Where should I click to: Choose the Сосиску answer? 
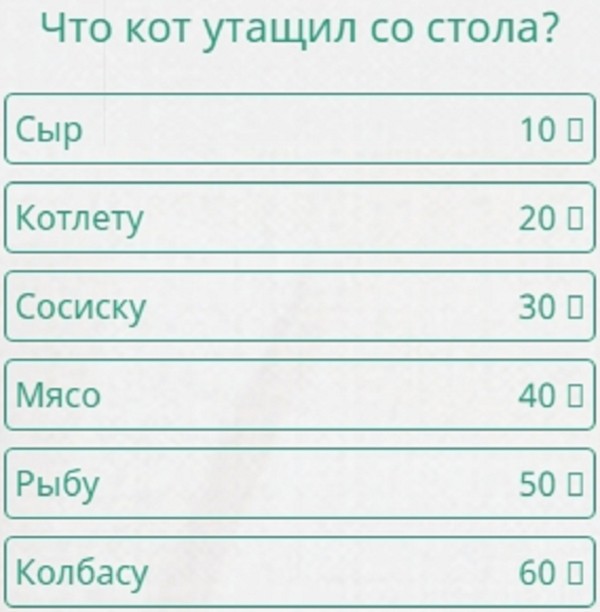point(300,306)
